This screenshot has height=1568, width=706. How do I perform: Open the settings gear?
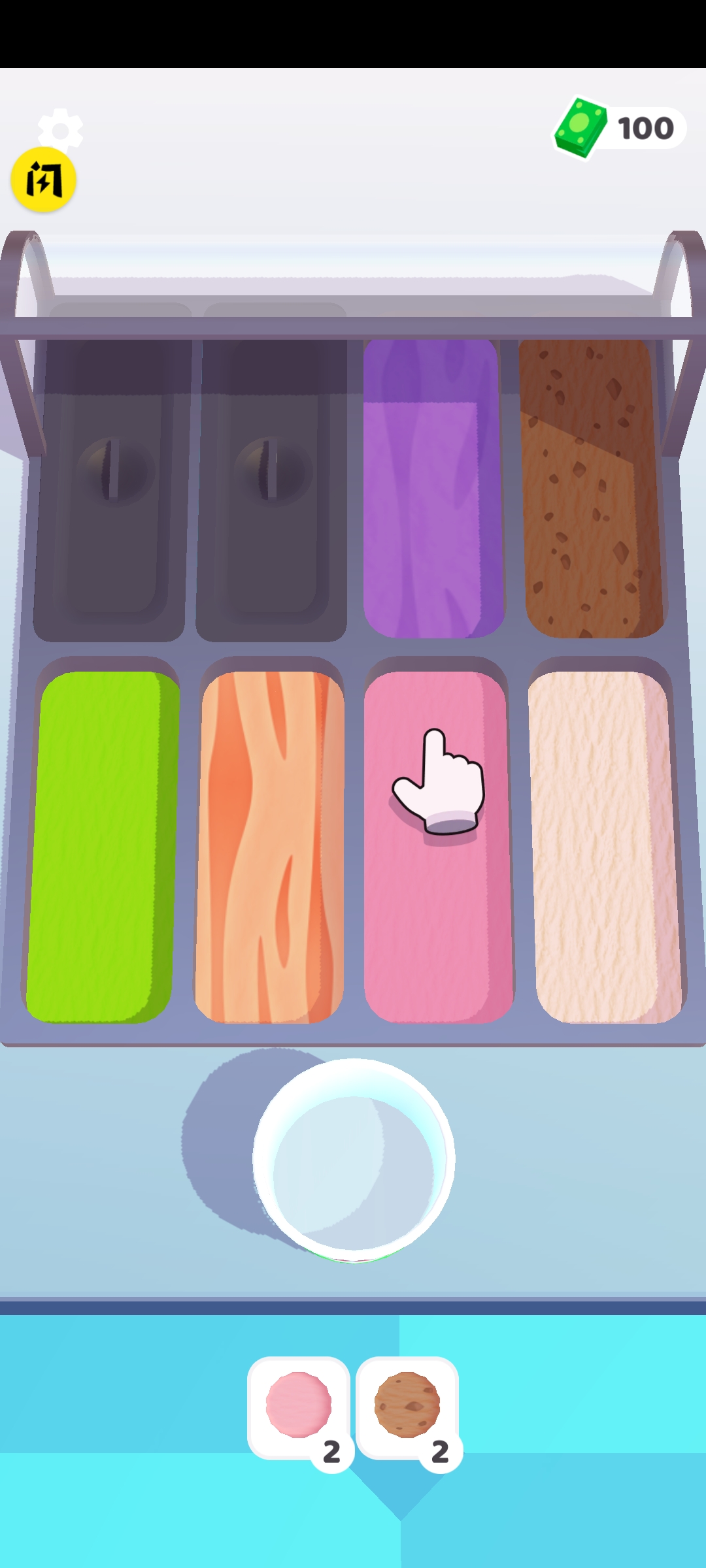60,129
